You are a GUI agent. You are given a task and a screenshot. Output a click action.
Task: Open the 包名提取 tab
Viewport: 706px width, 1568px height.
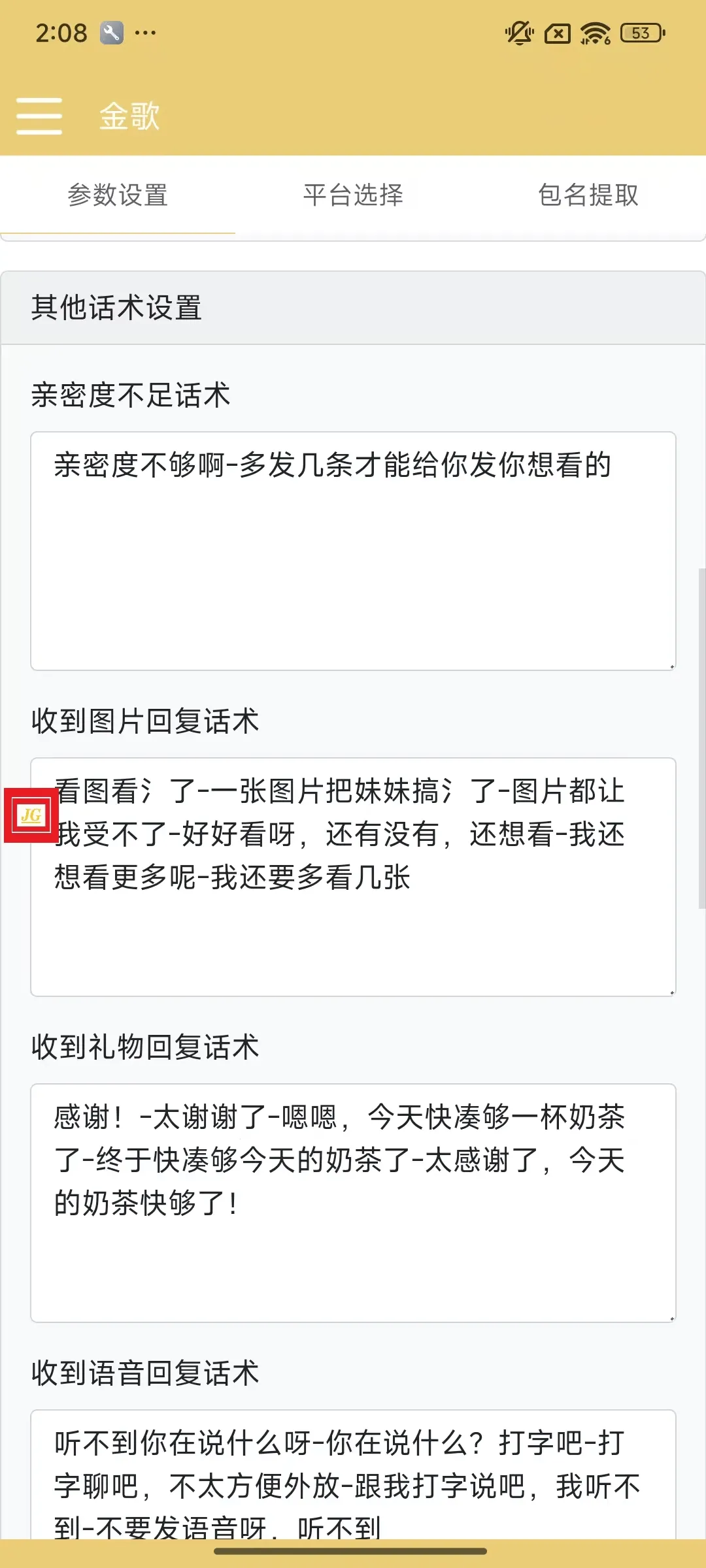click(588, 195)
